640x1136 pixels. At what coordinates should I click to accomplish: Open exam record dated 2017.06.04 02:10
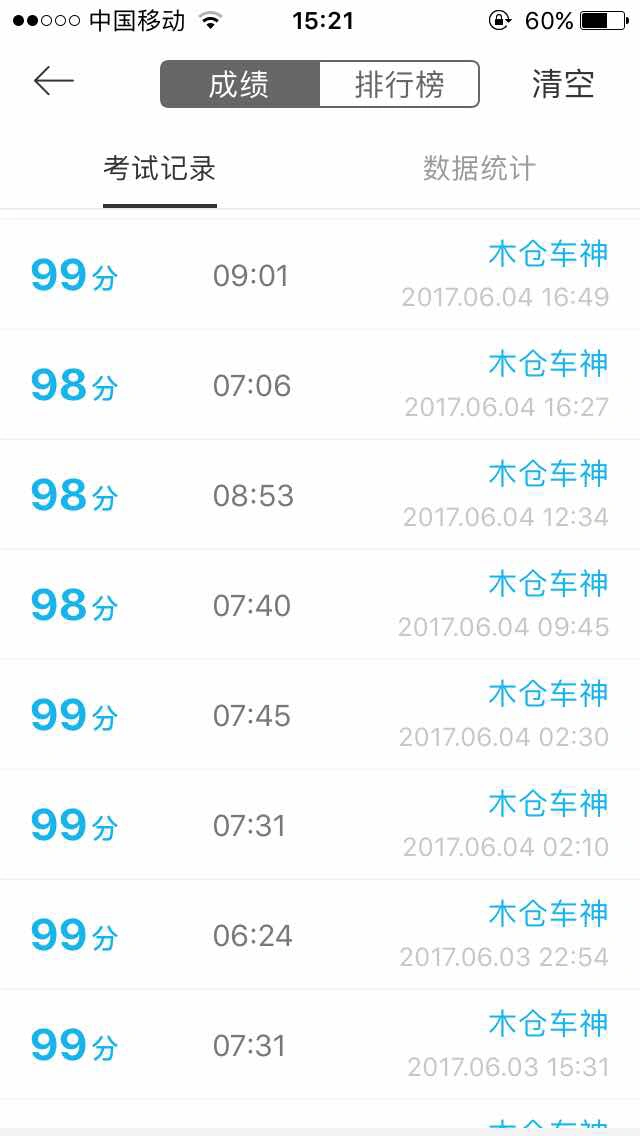click(320, 825)
